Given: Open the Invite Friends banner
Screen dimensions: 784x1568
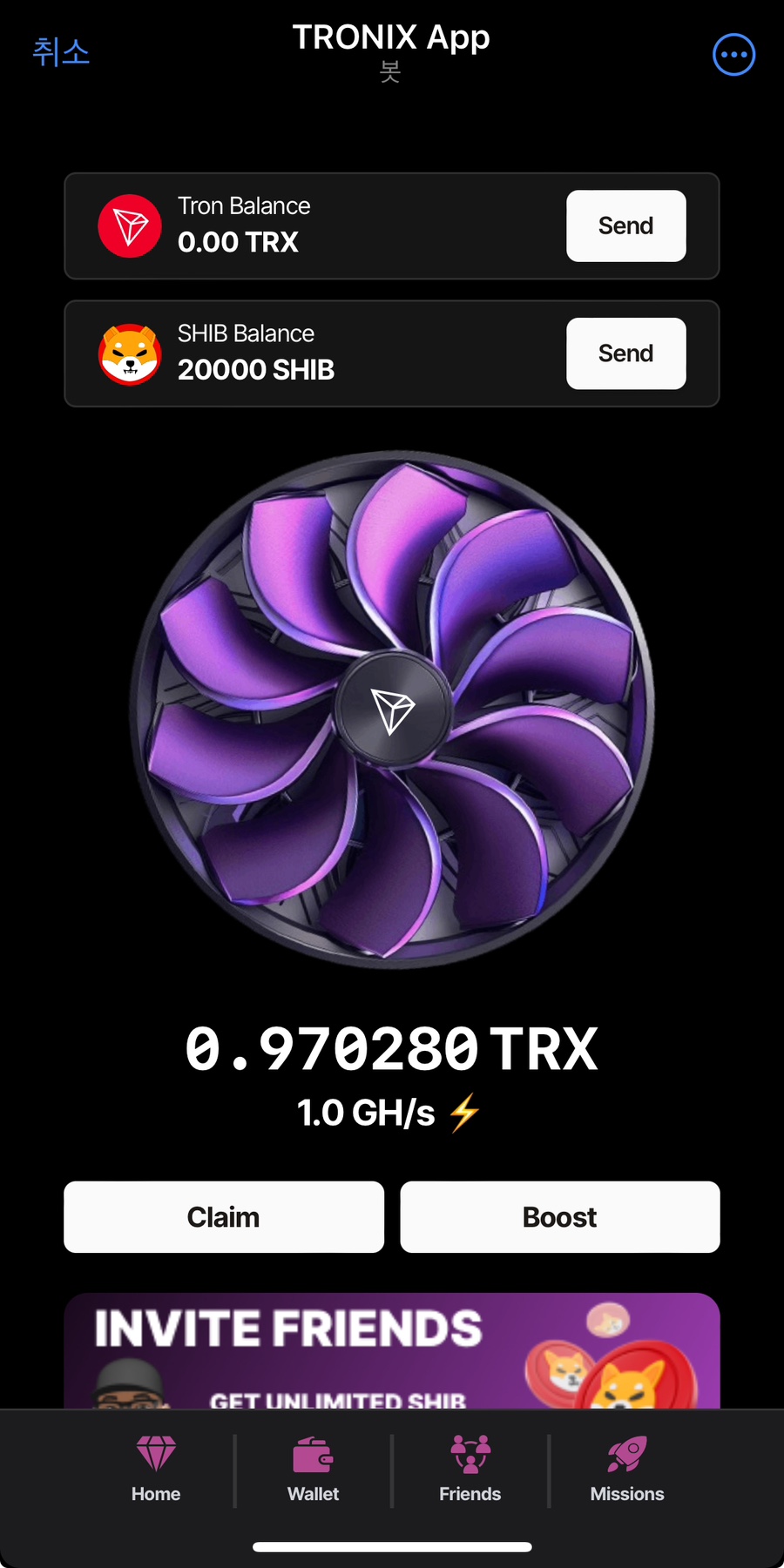Looking at the screenshot, I should point(392,1351).
